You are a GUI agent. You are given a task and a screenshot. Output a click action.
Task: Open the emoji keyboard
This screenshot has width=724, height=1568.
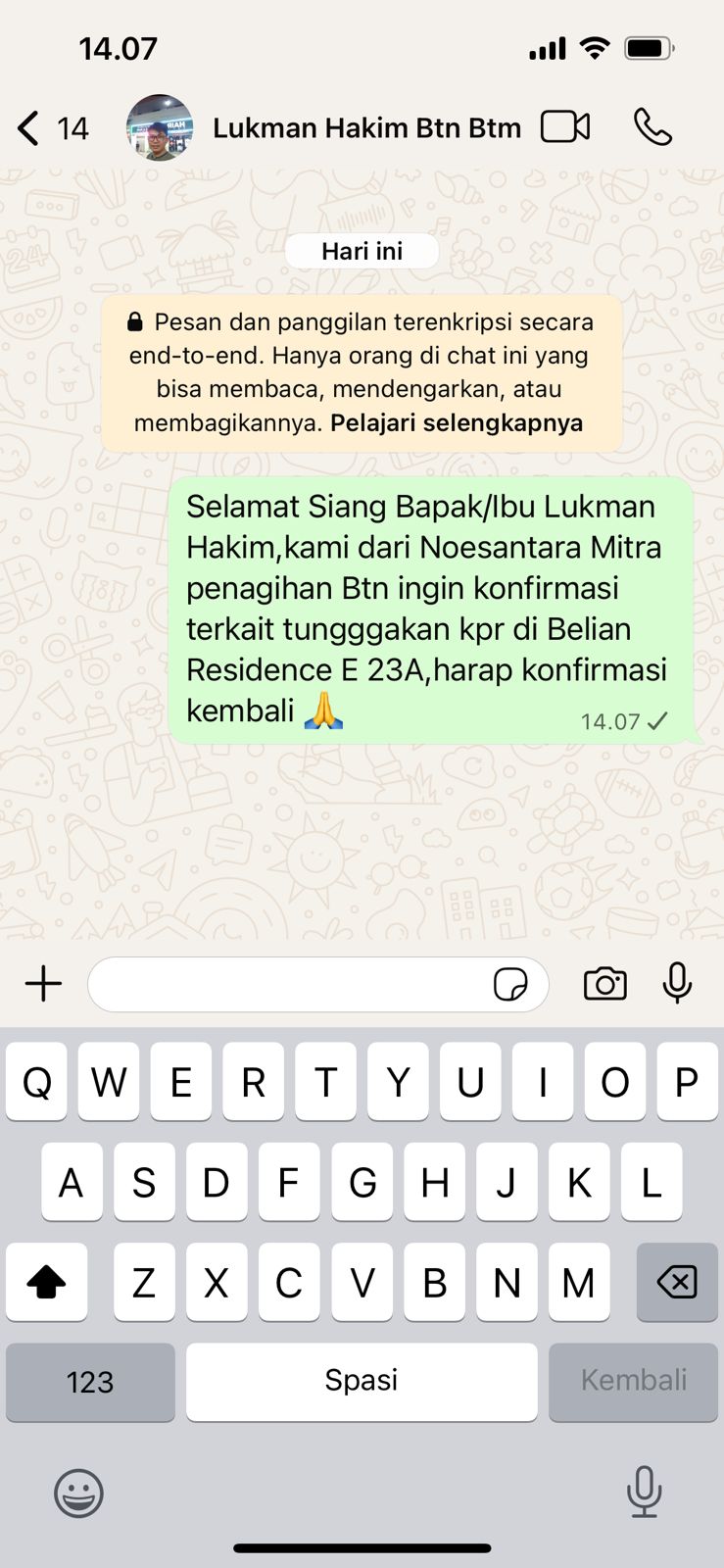(x=76, y=1494)
